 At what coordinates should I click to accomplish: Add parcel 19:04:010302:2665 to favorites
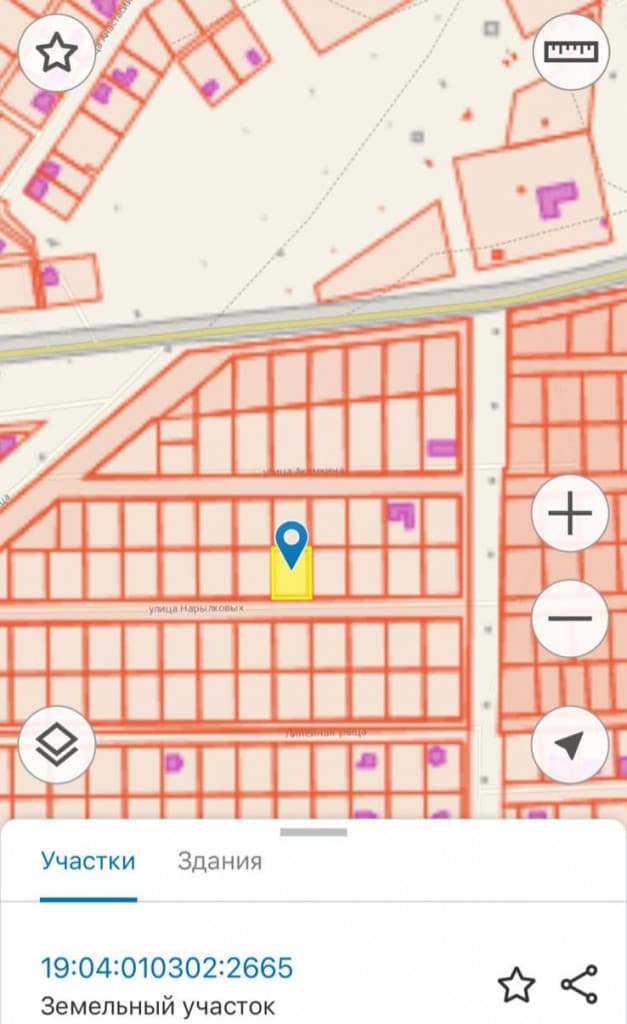tap(516, 985)
